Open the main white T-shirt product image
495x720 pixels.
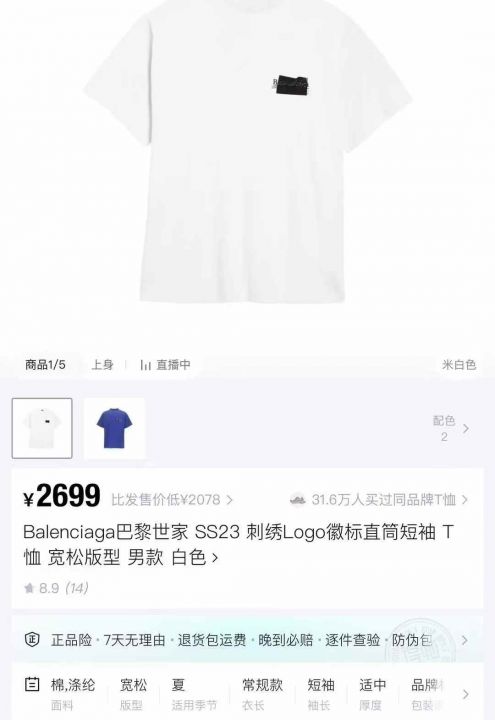click(247, 152)
